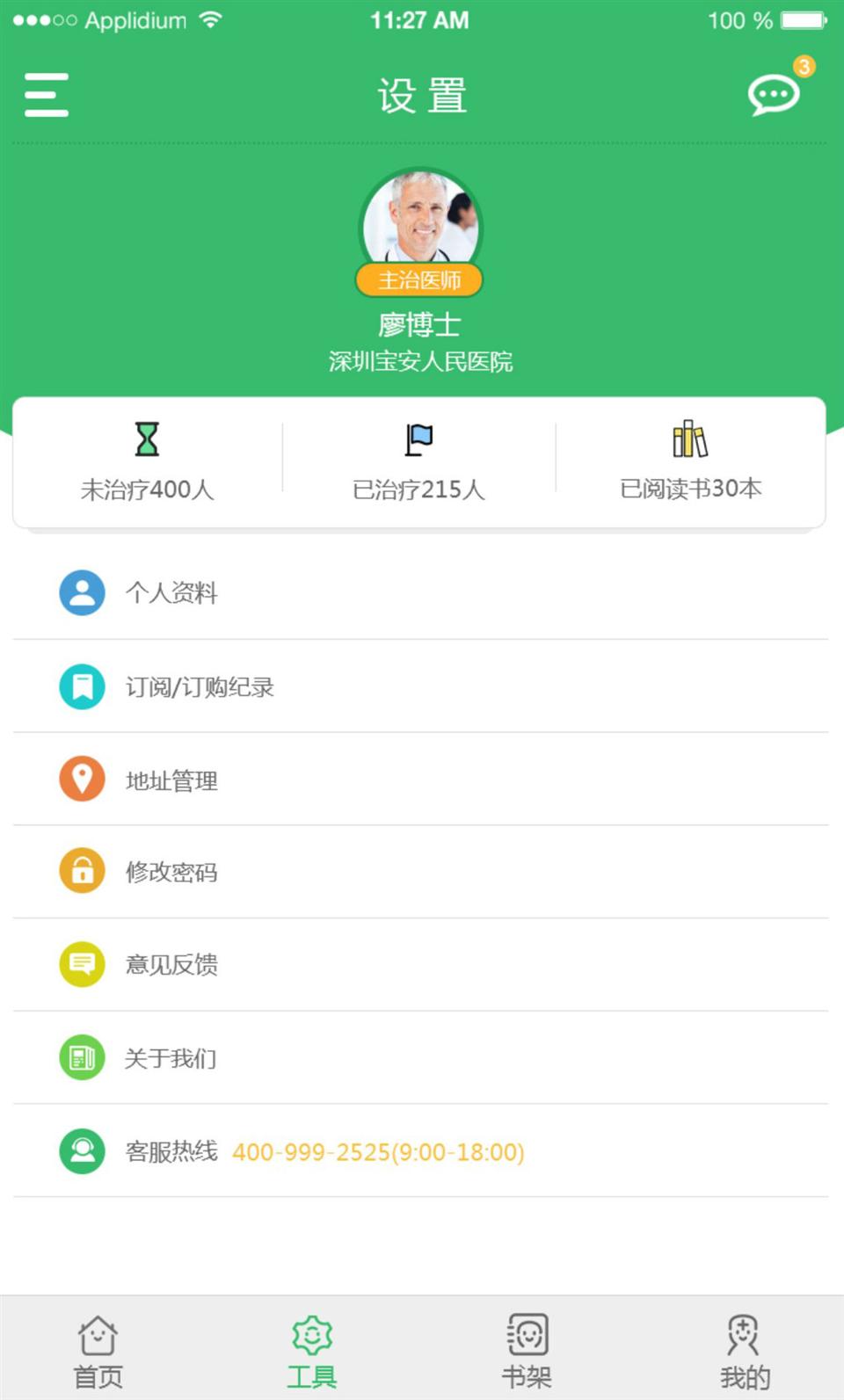This screenshot has height=1400, width=844.
Task: Open 关于我们 about us
Action: pos(170,1058)
